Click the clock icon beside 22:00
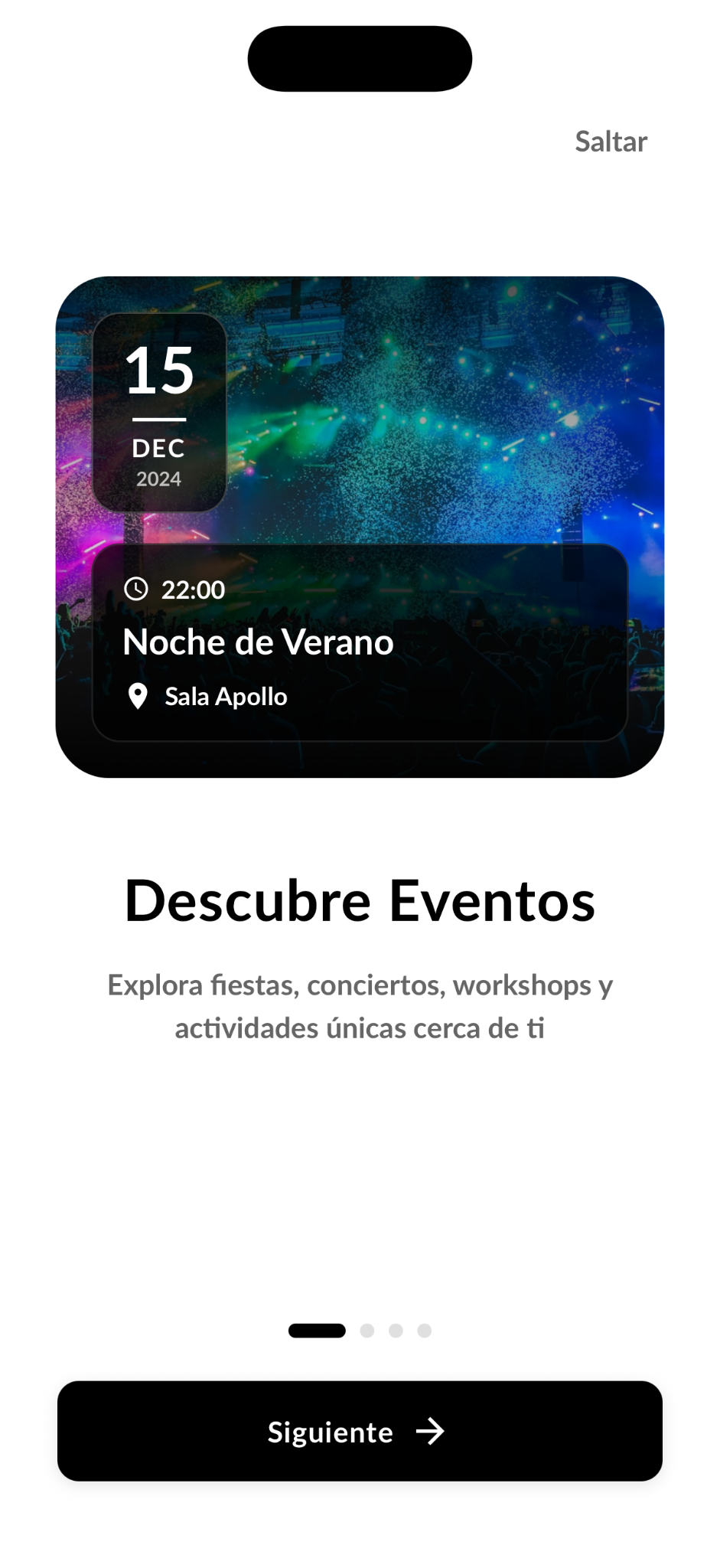The width and height of the screenshot is (720, 1568). coord(136,590)
